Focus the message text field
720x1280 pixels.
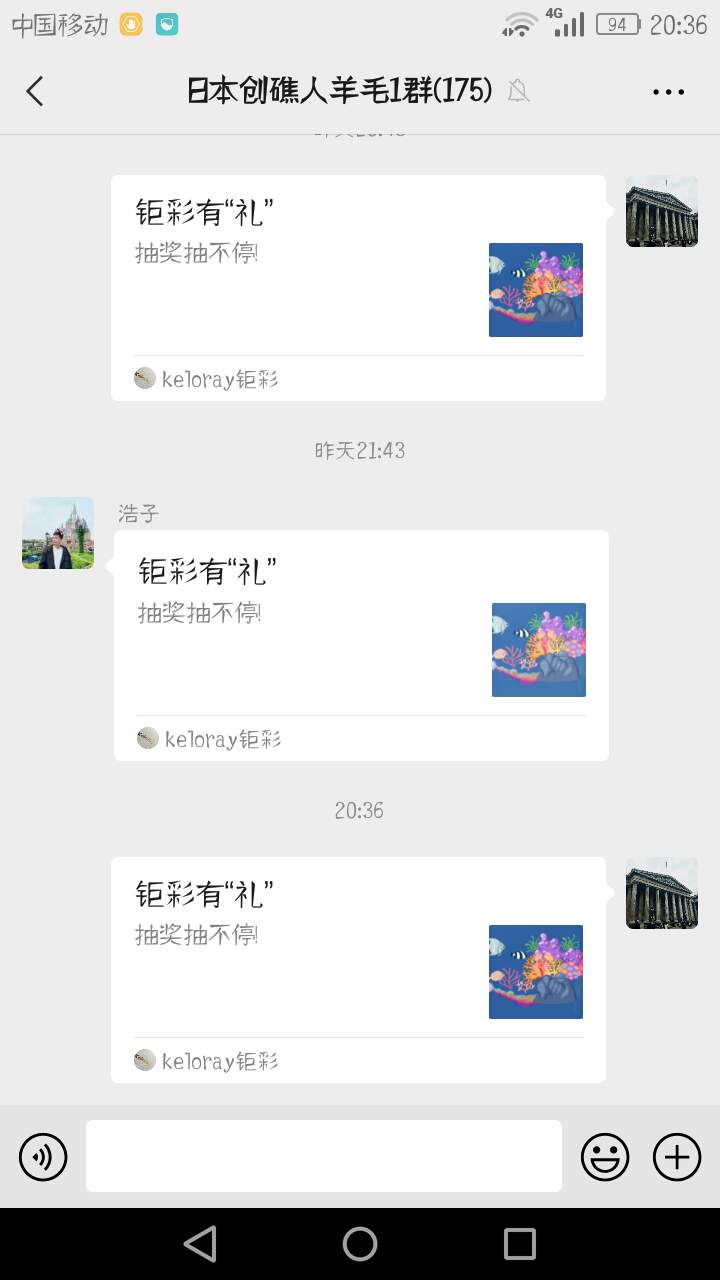click(323, 1156)
